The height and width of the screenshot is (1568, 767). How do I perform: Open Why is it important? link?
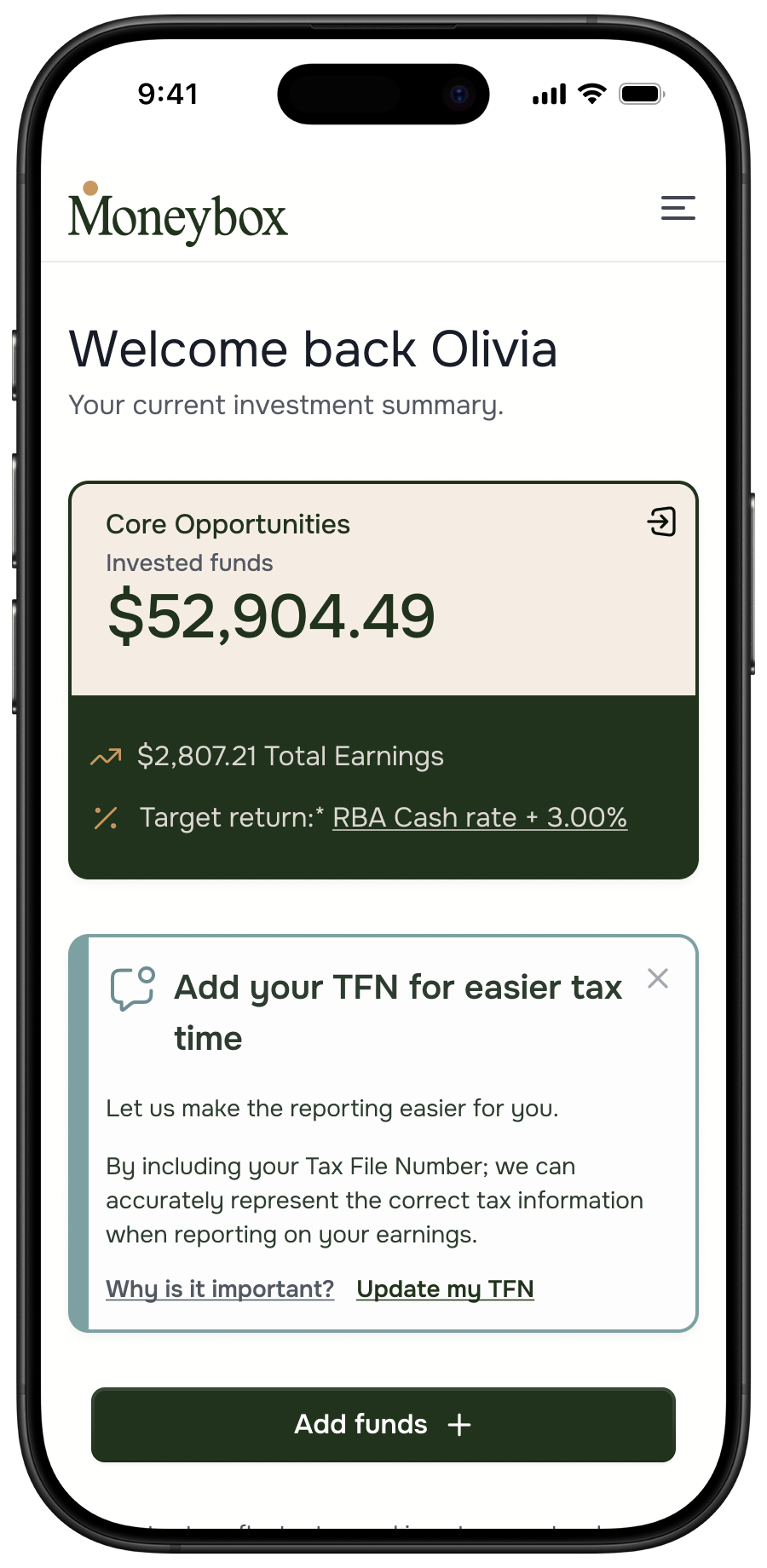tap(220, 1288)
